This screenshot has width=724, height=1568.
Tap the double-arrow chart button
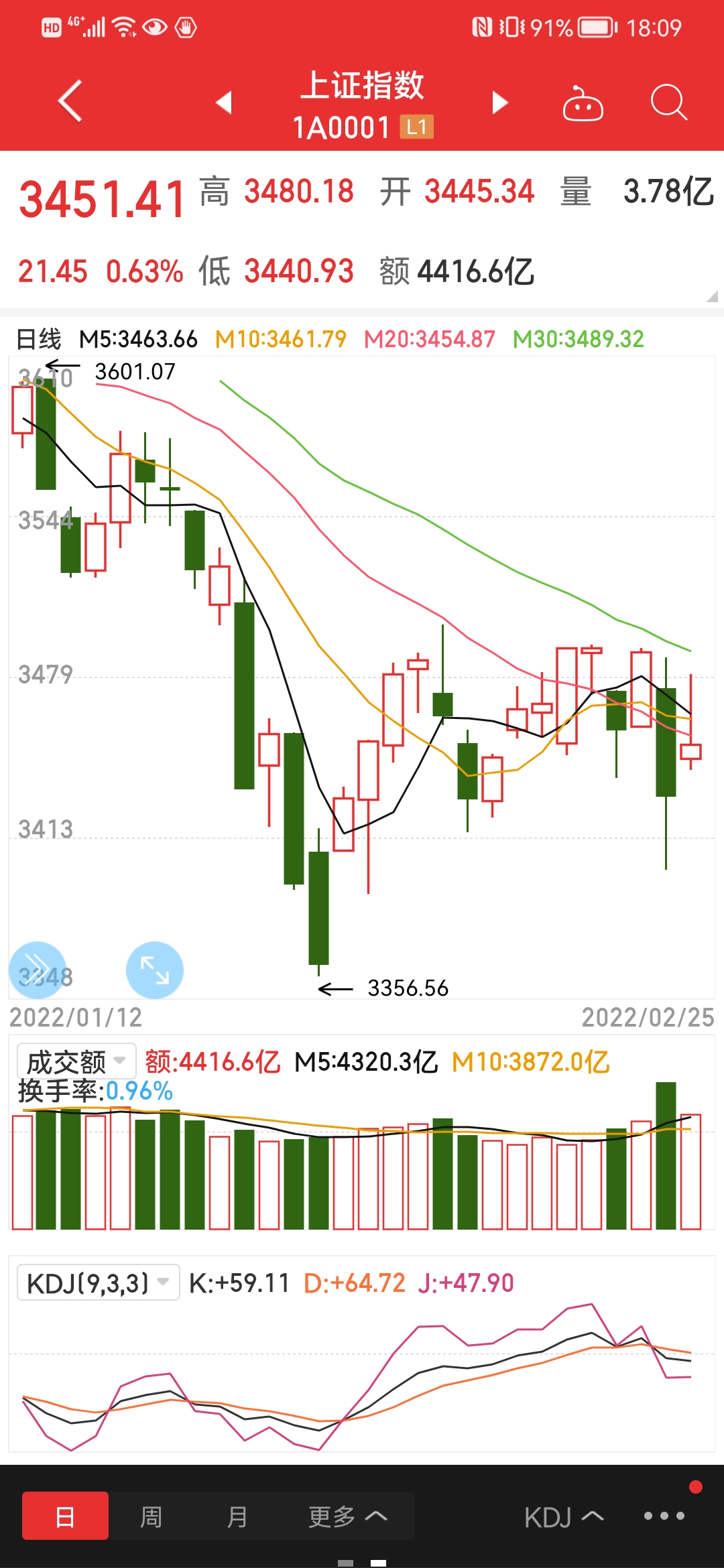pyautogui.click(x=38, y=970)
